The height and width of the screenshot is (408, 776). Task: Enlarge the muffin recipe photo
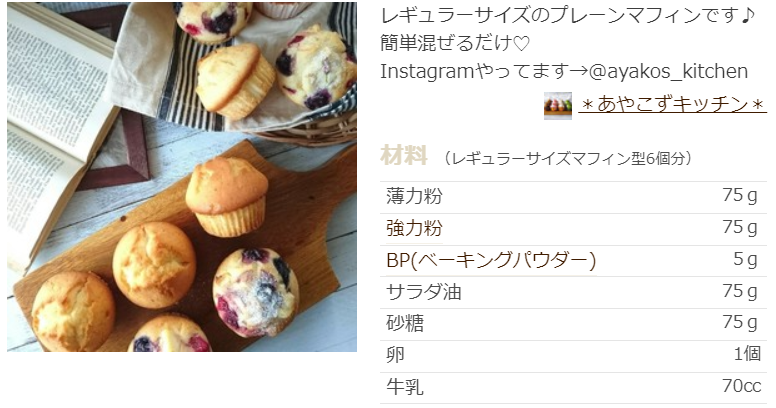pos(181,176)
